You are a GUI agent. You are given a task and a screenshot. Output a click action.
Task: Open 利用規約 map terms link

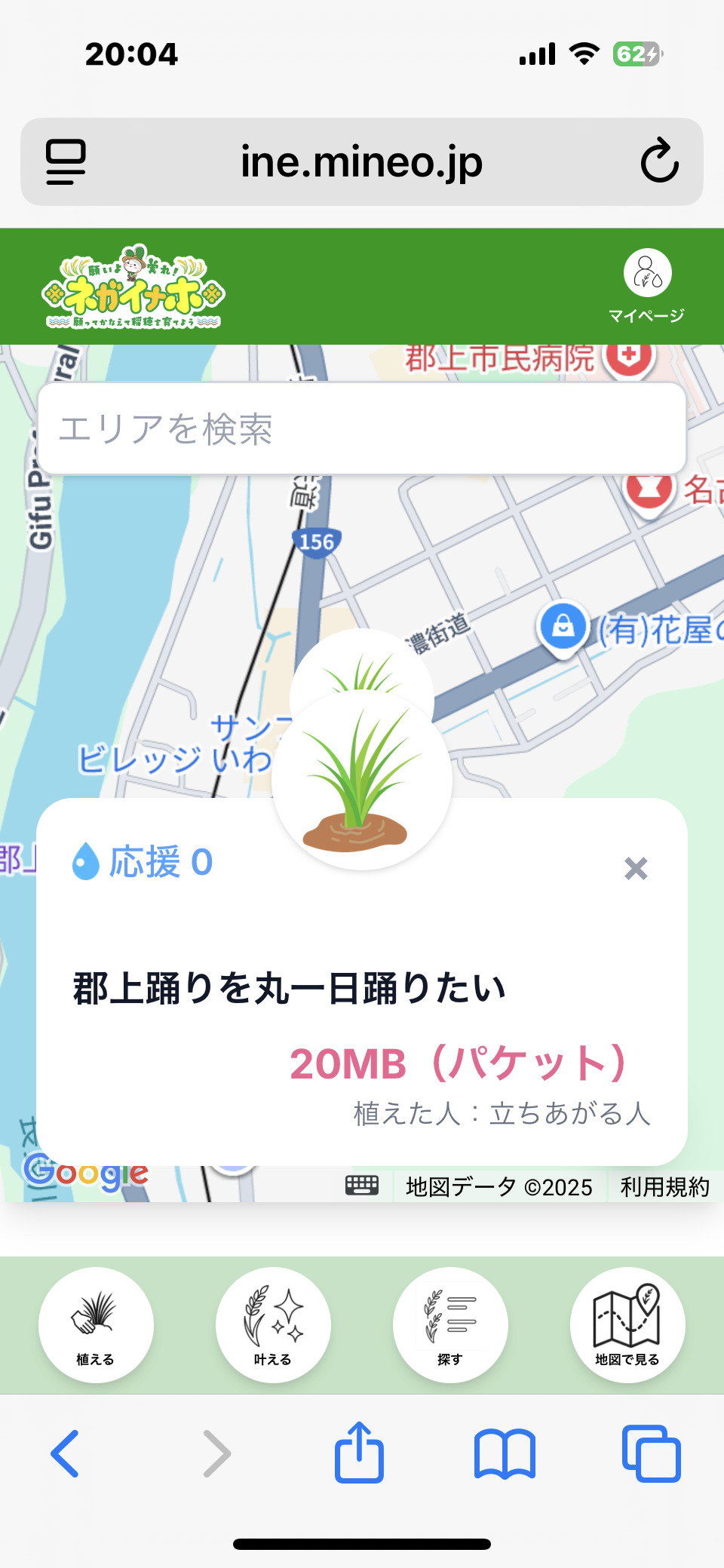point(664,1187)
